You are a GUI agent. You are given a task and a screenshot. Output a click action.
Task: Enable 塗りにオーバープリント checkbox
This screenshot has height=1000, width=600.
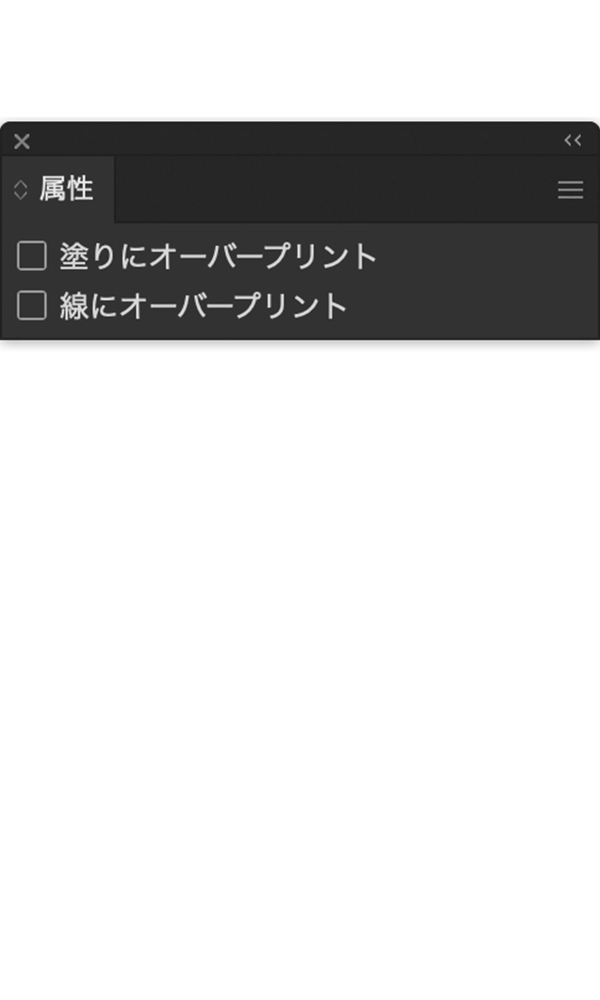pyautogui.click(x=32, y=256)
